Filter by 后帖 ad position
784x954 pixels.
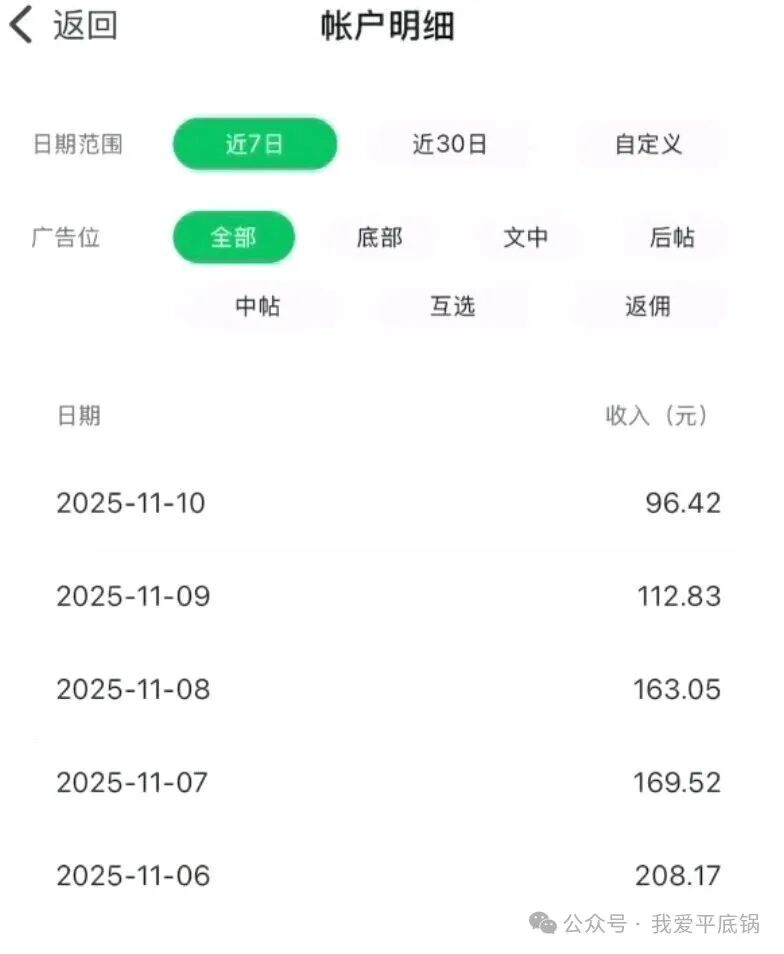click(x=672, y=237)
